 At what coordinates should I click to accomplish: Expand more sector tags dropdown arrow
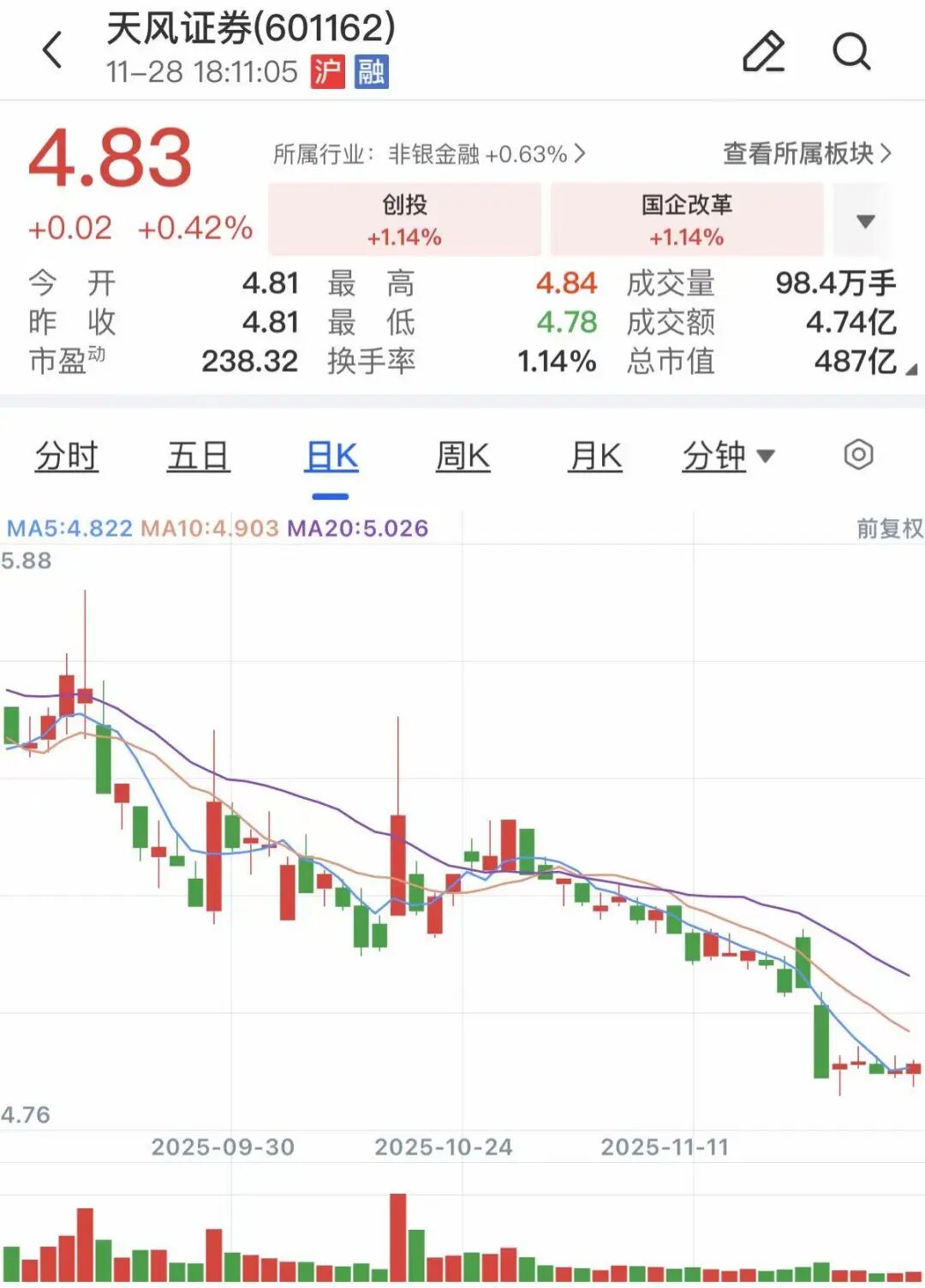coord(865,221)
